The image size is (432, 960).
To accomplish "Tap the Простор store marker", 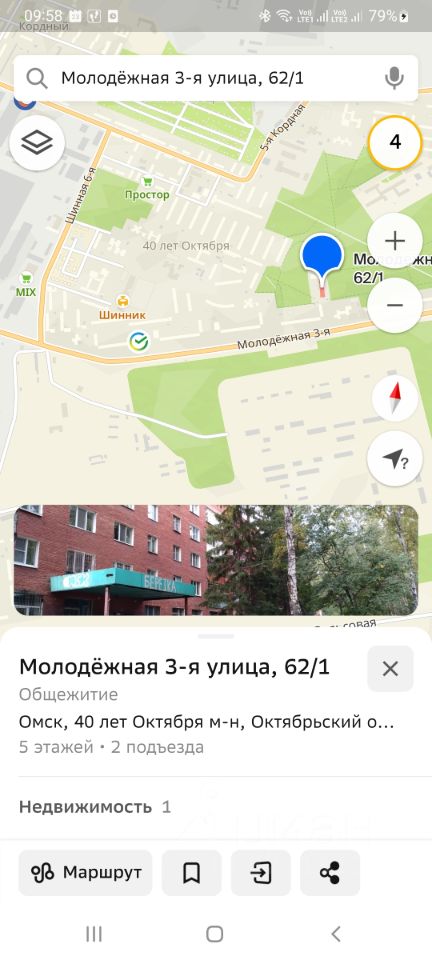I will tap(147, 189).
